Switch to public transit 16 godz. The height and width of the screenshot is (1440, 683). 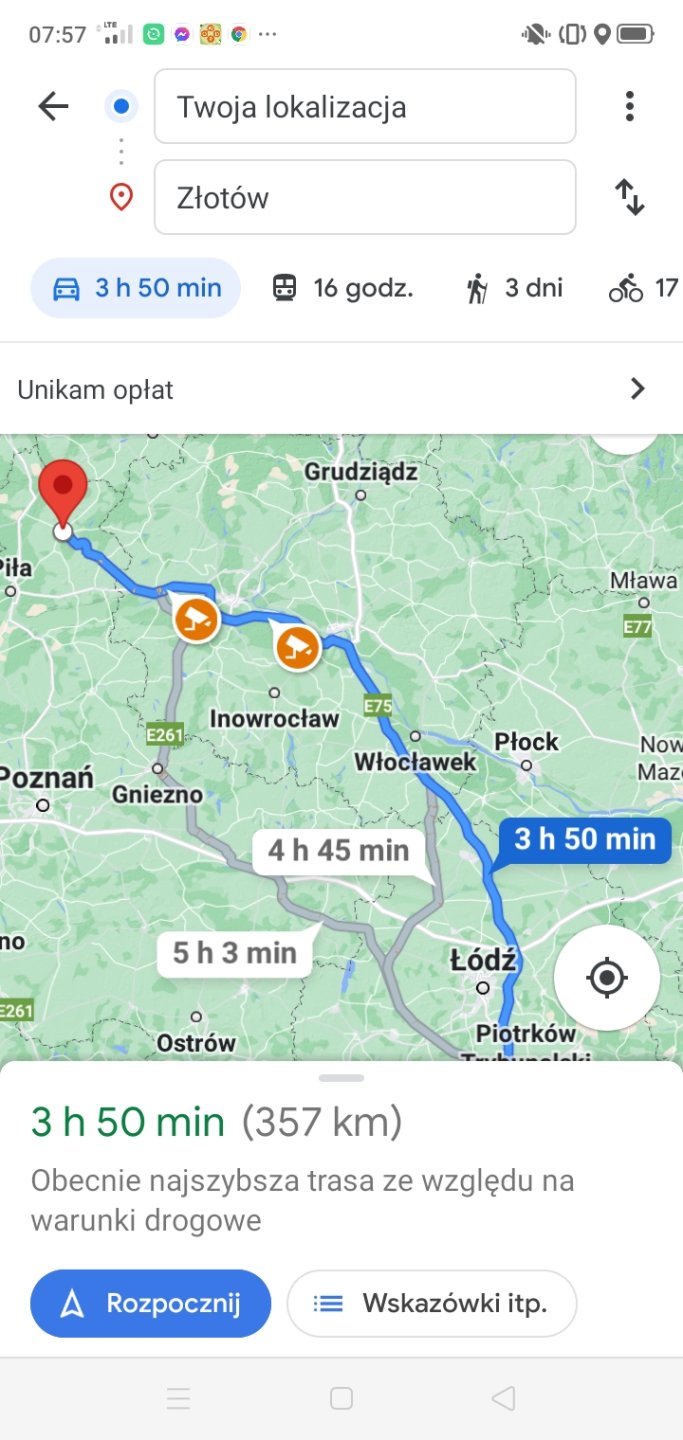click(343, 288)
